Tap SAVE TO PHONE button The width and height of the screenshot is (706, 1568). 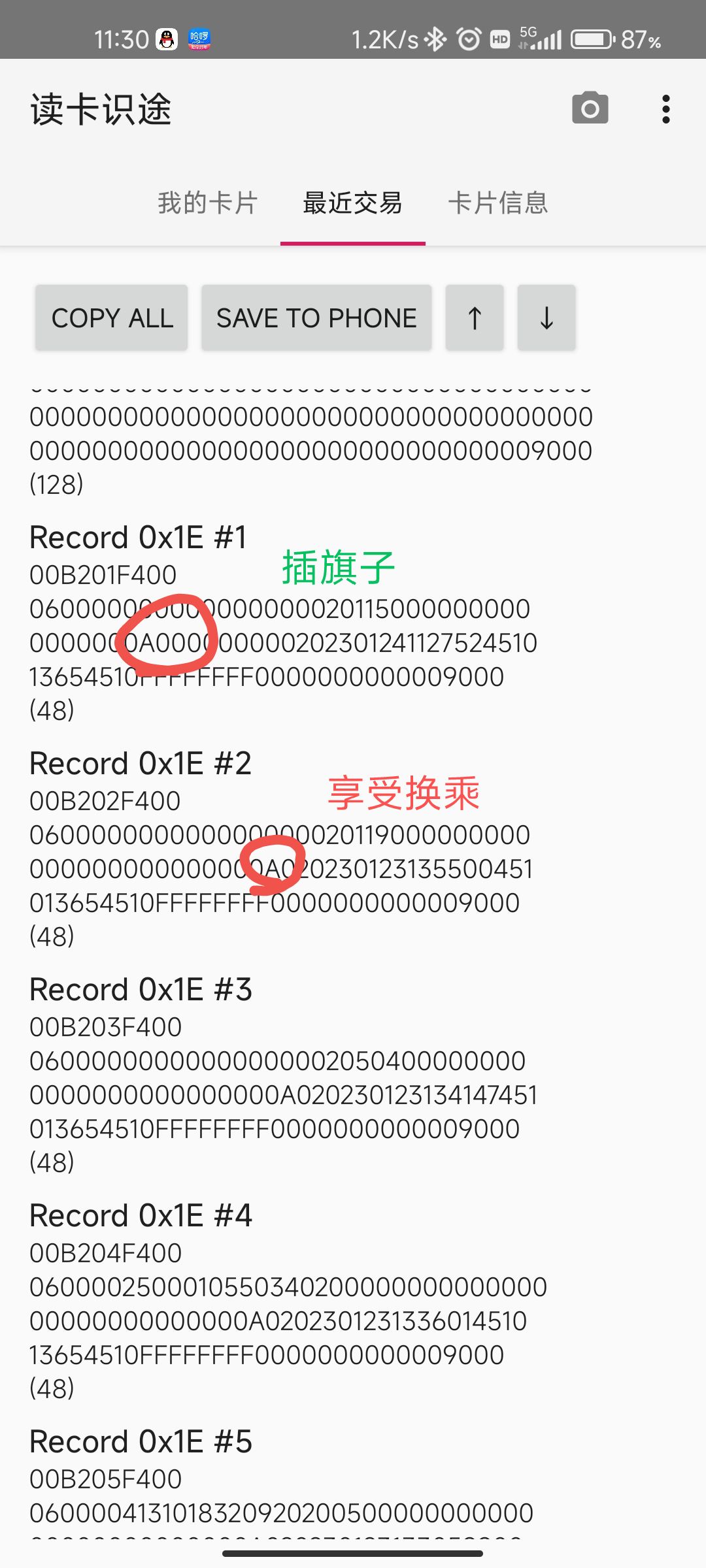click(x=316, y=318)
